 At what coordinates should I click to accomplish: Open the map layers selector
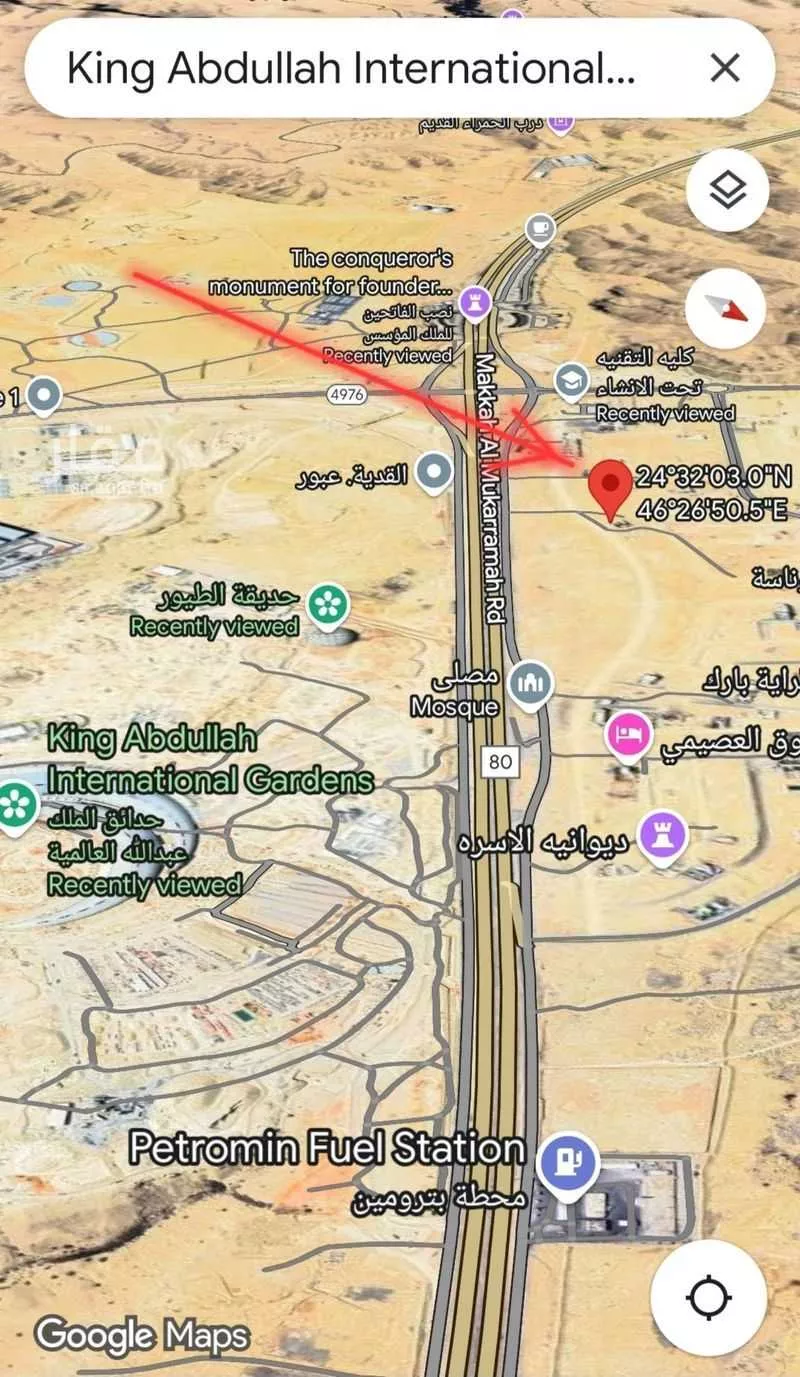728,190
